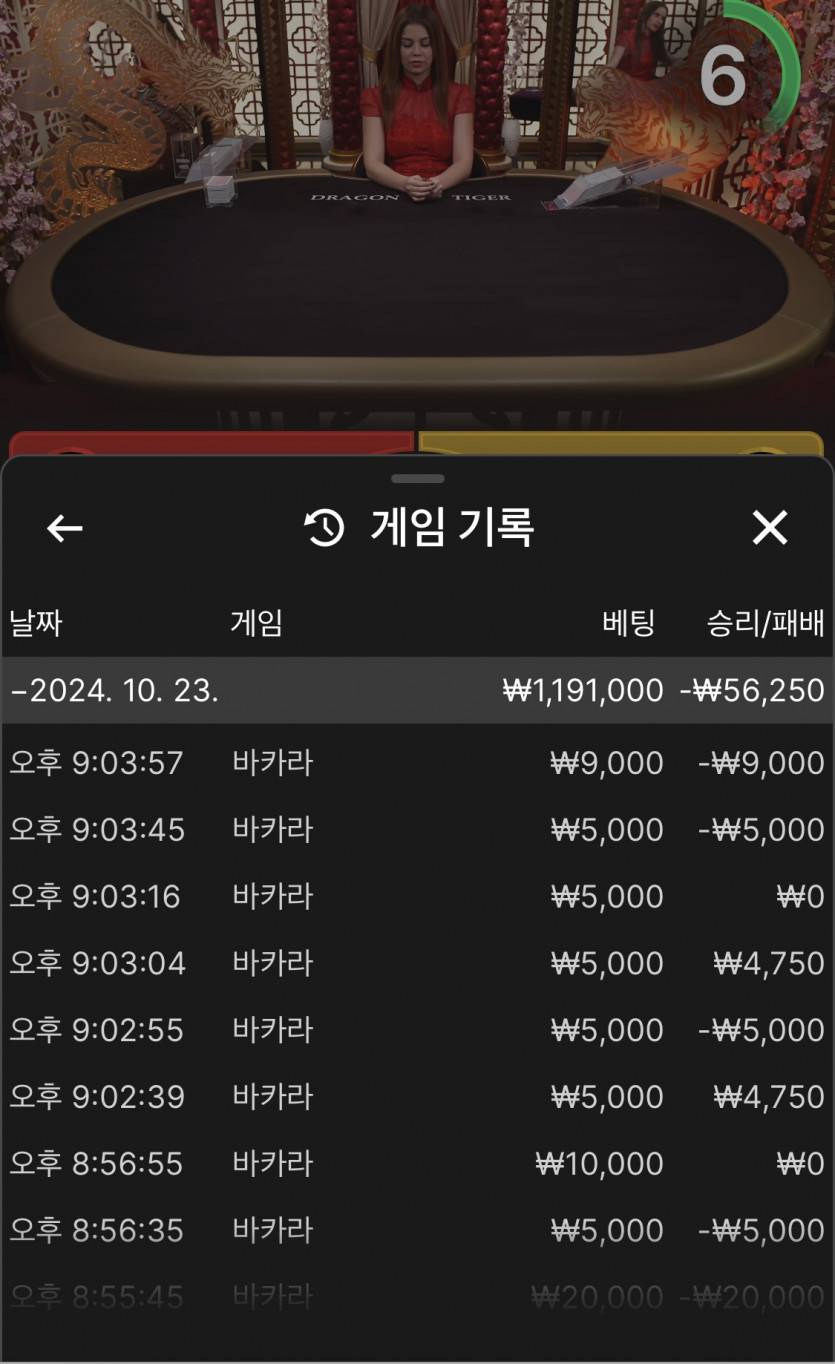835x1364 pixels.
Task: Collapse the 2024. 10. 23. date group
Action: [x=417, y=690]
